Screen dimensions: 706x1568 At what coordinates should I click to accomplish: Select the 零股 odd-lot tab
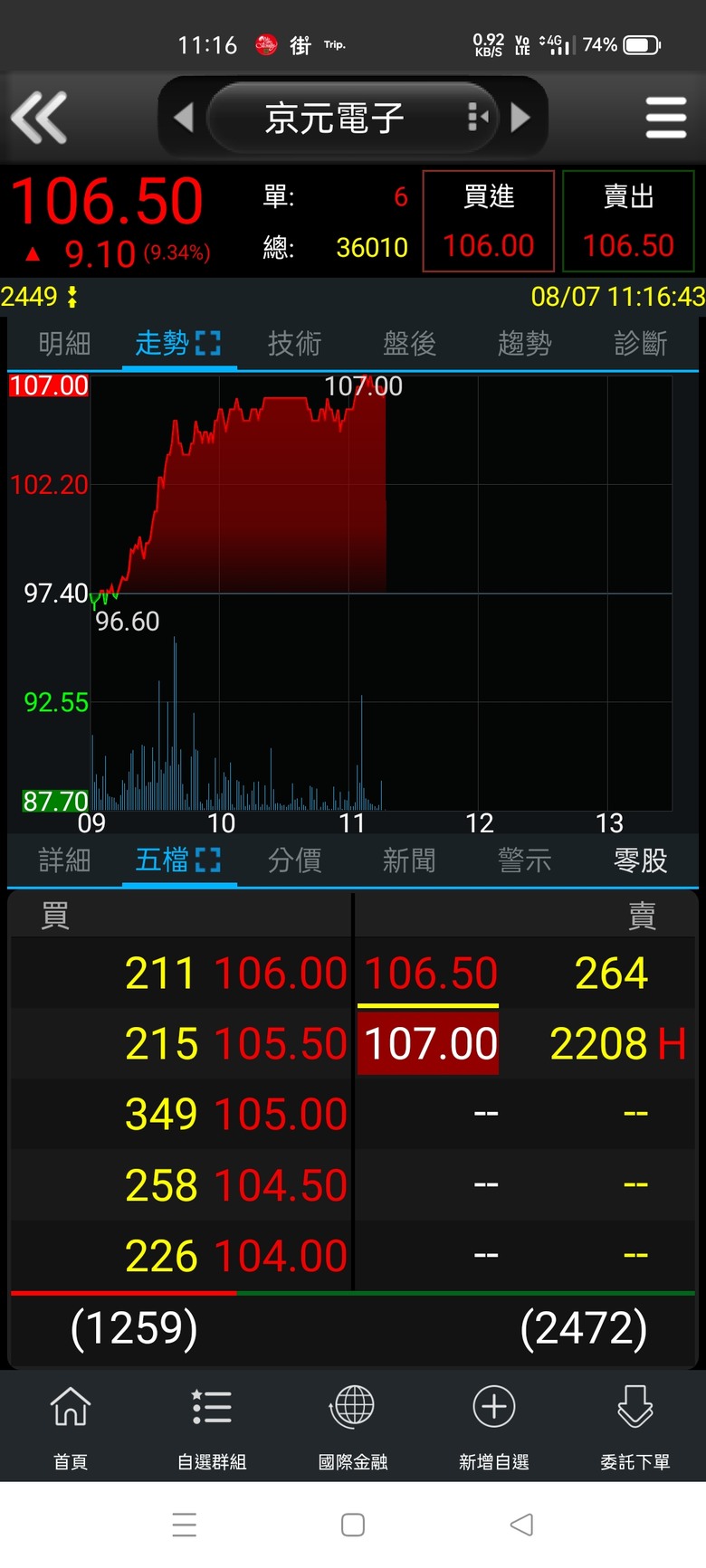coord(640,860)
